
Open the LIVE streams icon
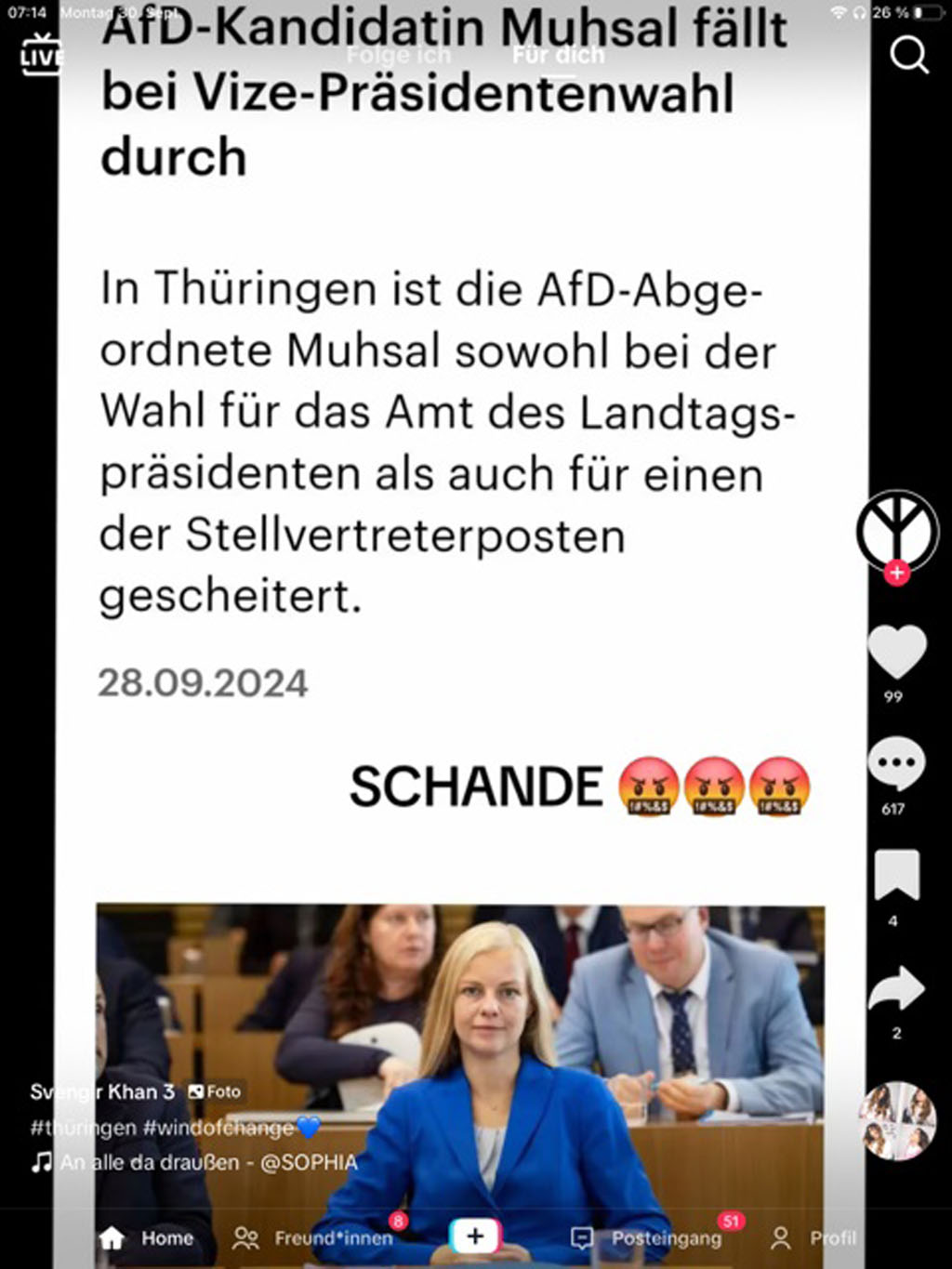tap(41, 54)
